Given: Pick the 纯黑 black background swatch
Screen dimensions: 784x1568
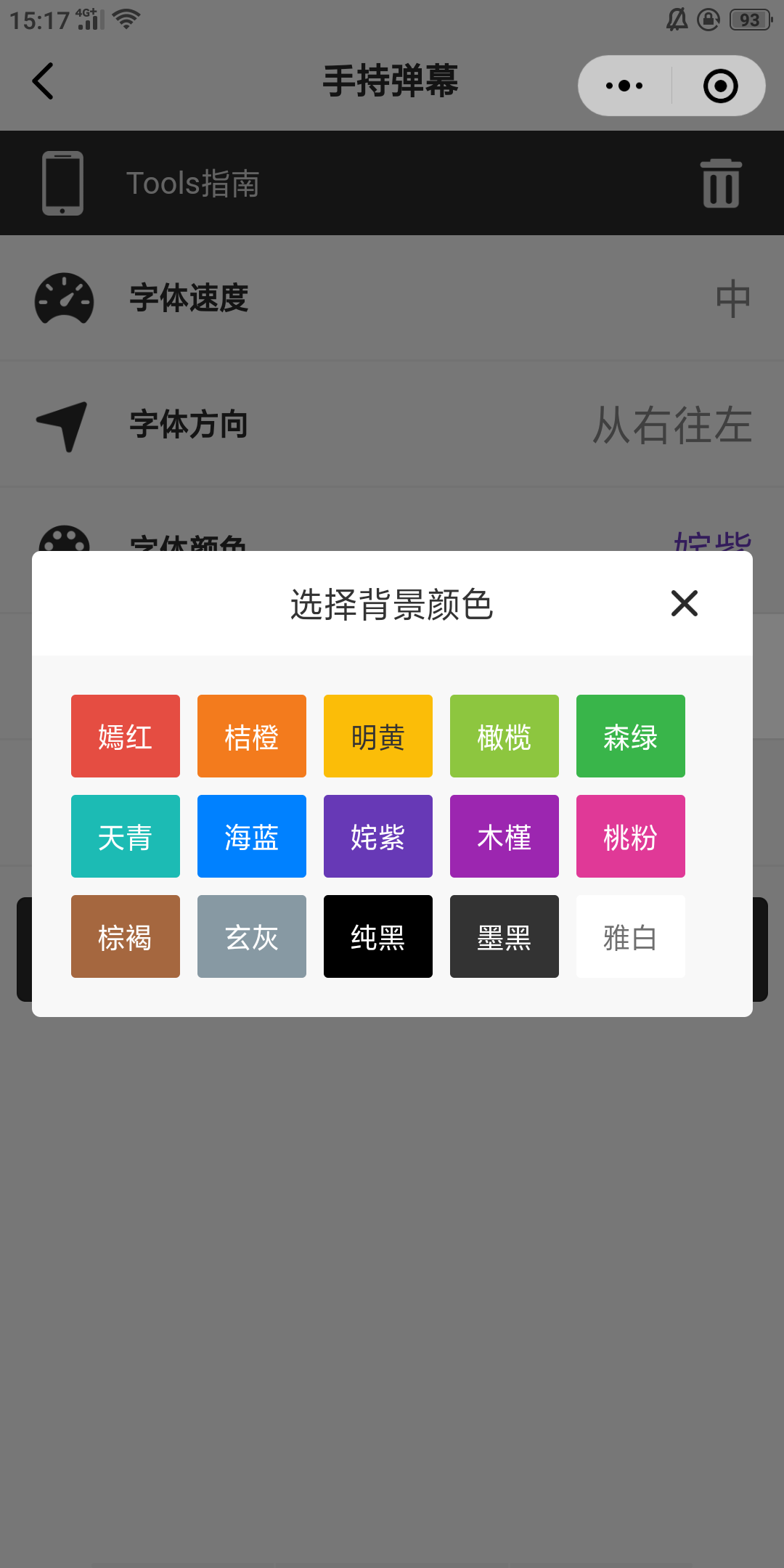Looking at the screenshot, I should pyautogui.click(x=377, y=936).
